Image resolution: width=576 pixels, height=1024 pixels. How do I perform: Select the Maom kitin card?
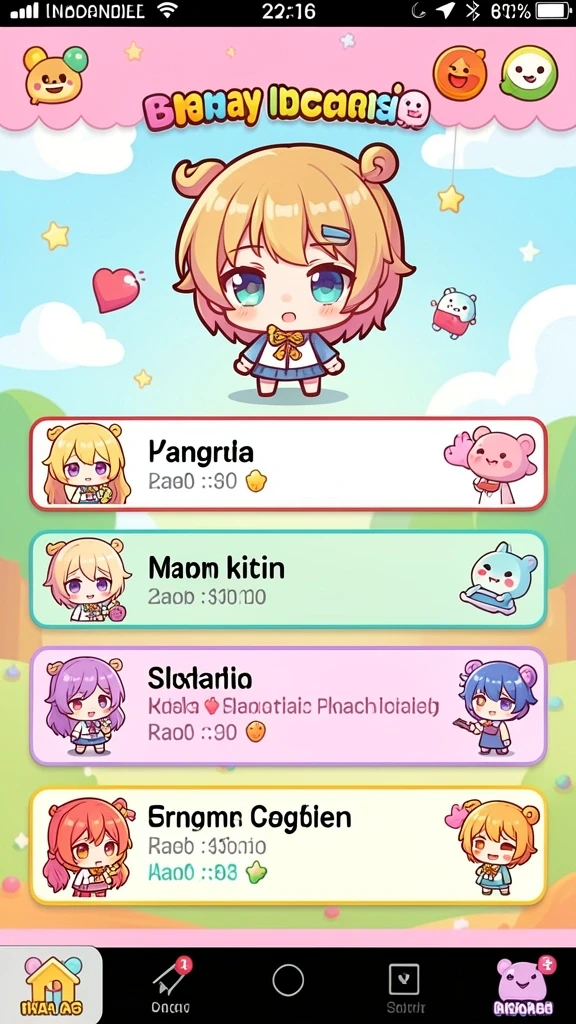[288, 579]
